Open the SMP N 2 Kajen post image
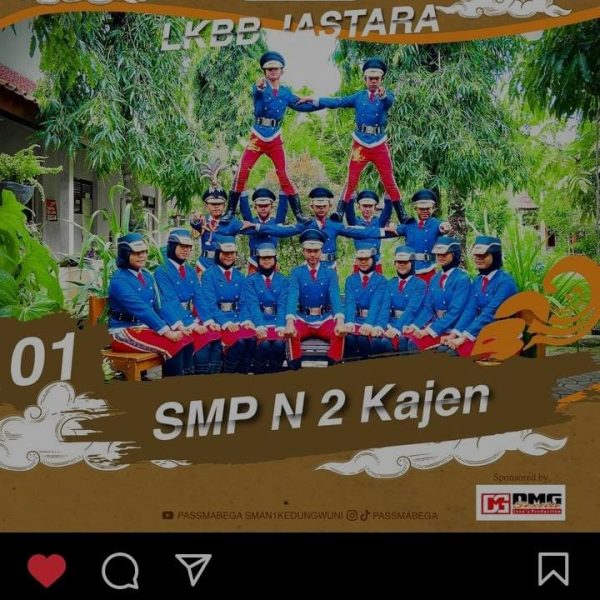Viewport: 600px width, 600px height. 300,265
